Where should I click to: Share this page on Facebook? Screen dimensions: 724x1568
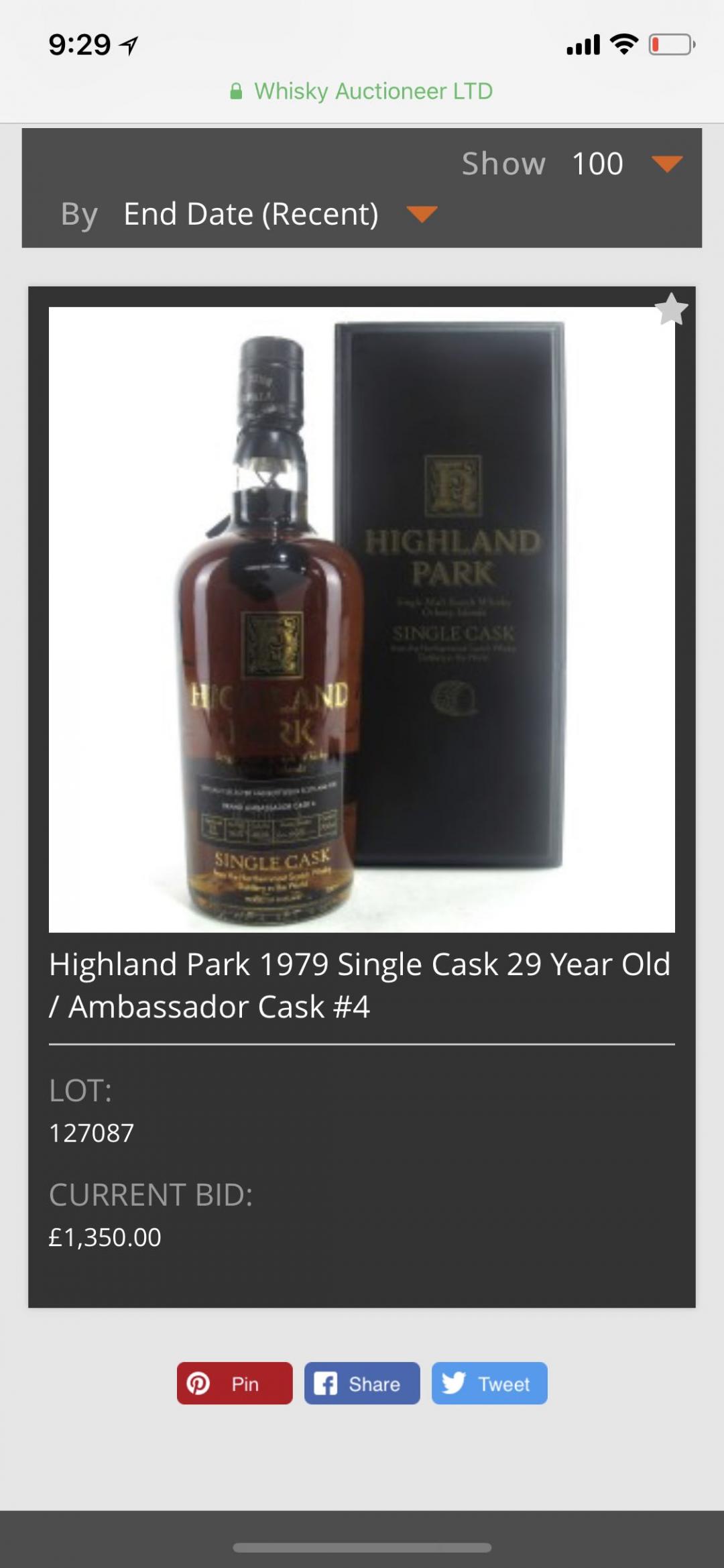pyautogui.click(x=362, y=1384)
